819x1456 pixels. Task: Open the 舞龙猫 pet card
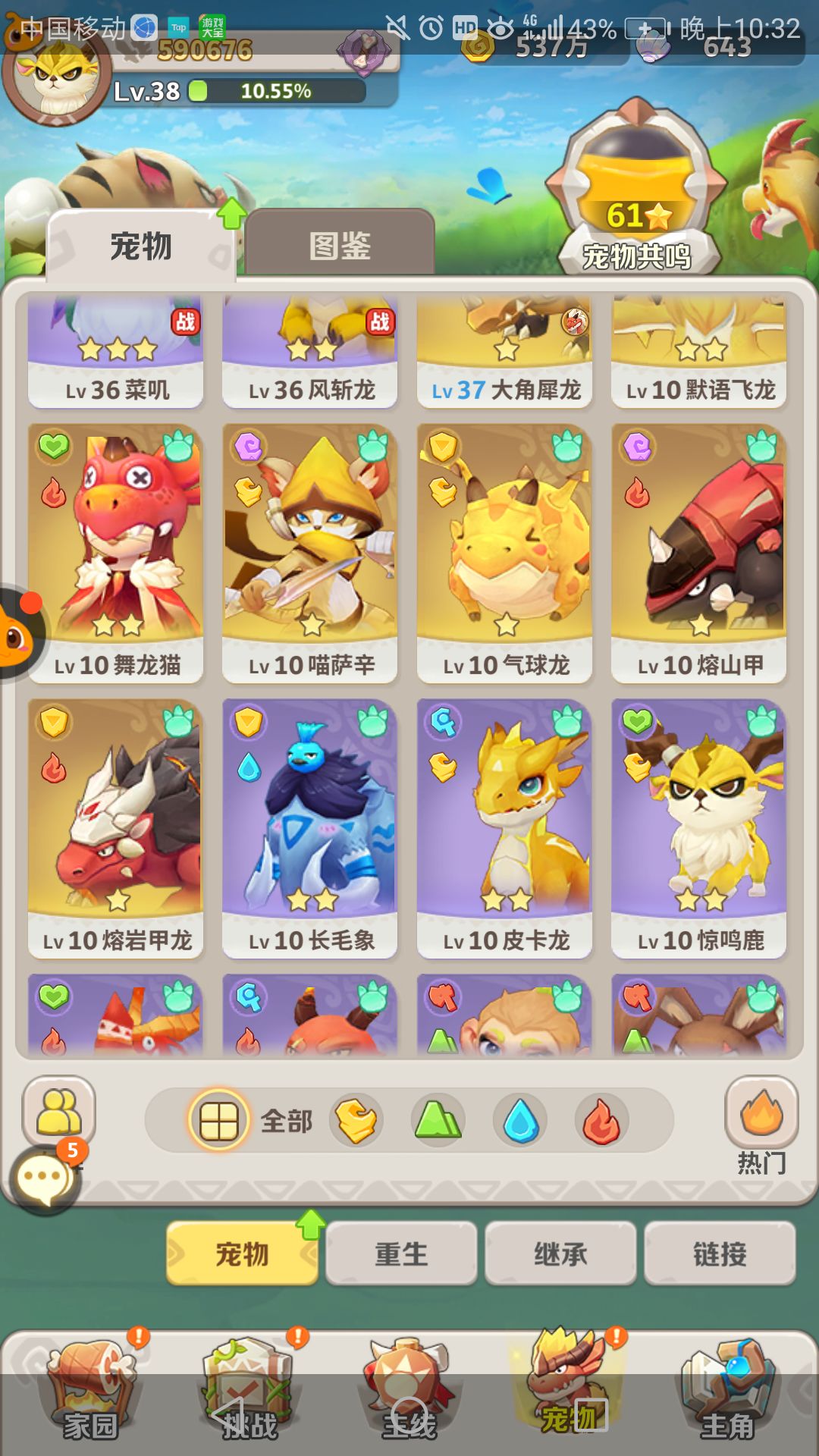coord(116,554)
